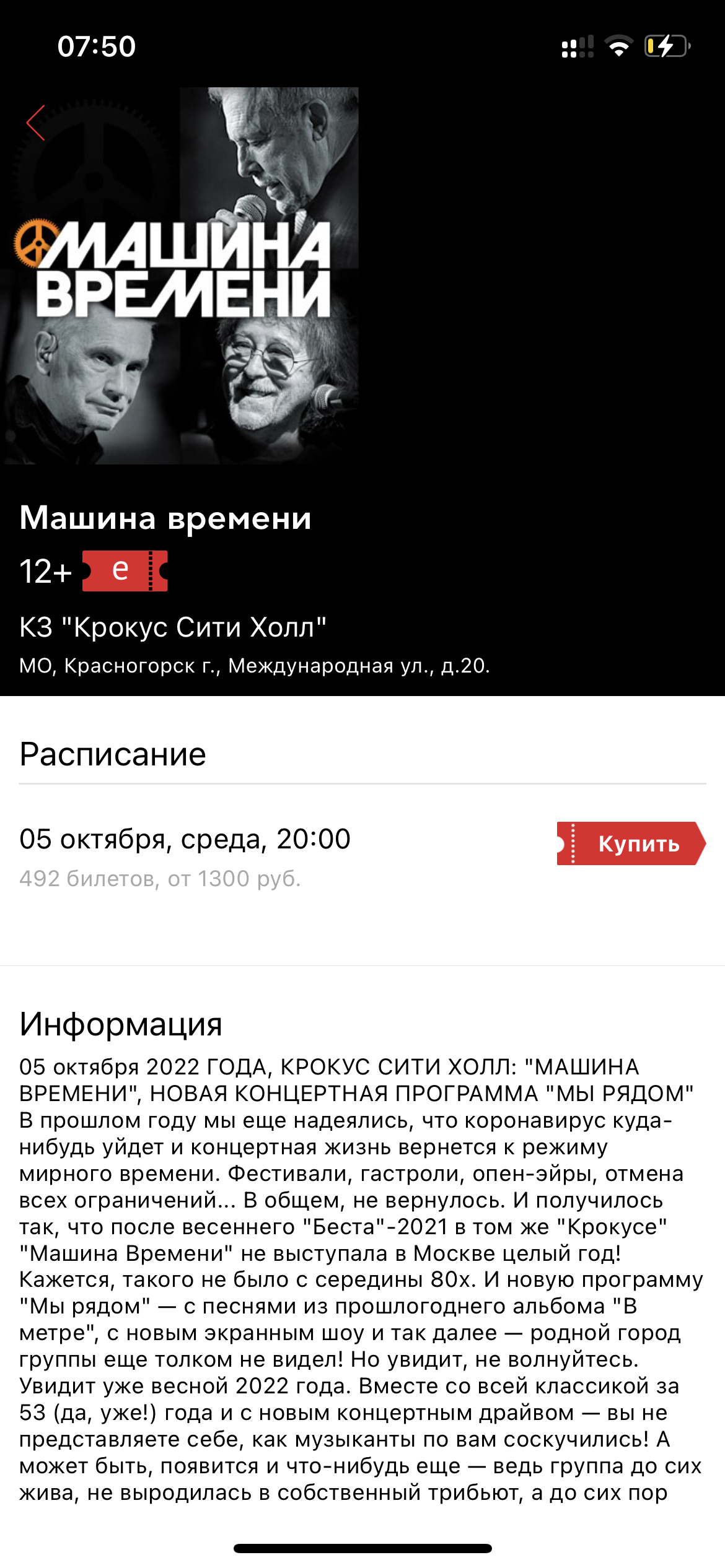Go back using the red arrow
725x1568 pixels.
coord(36,123)
